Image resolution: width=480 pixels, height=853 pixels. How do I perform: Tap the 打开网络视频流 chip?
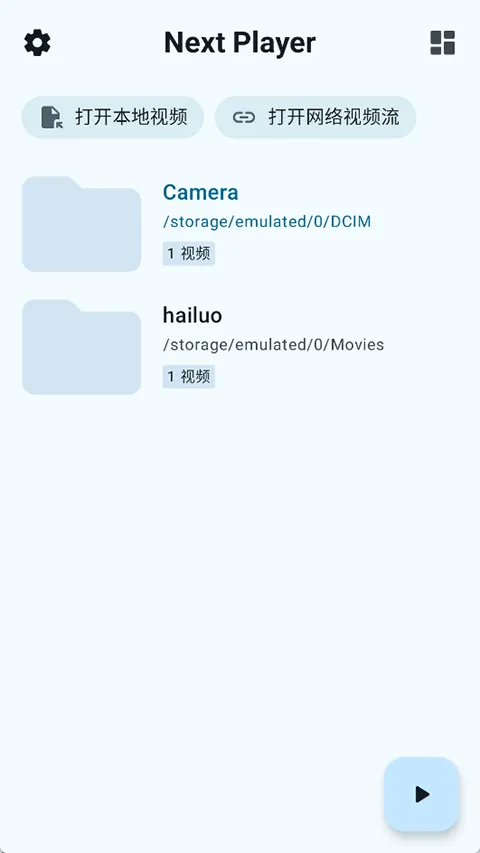(x=315, y=117)
